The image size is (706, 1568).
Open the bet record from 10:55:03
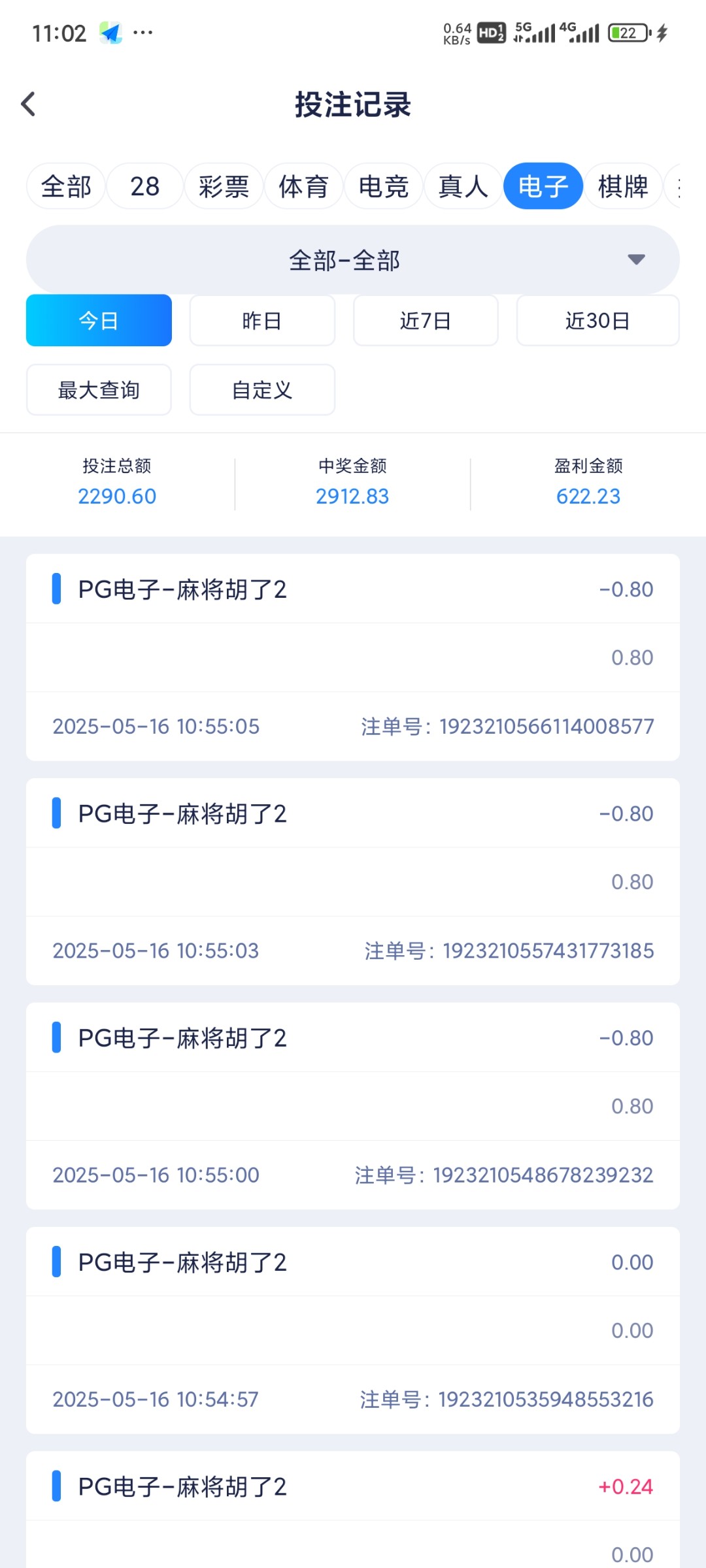coord(353,881)
